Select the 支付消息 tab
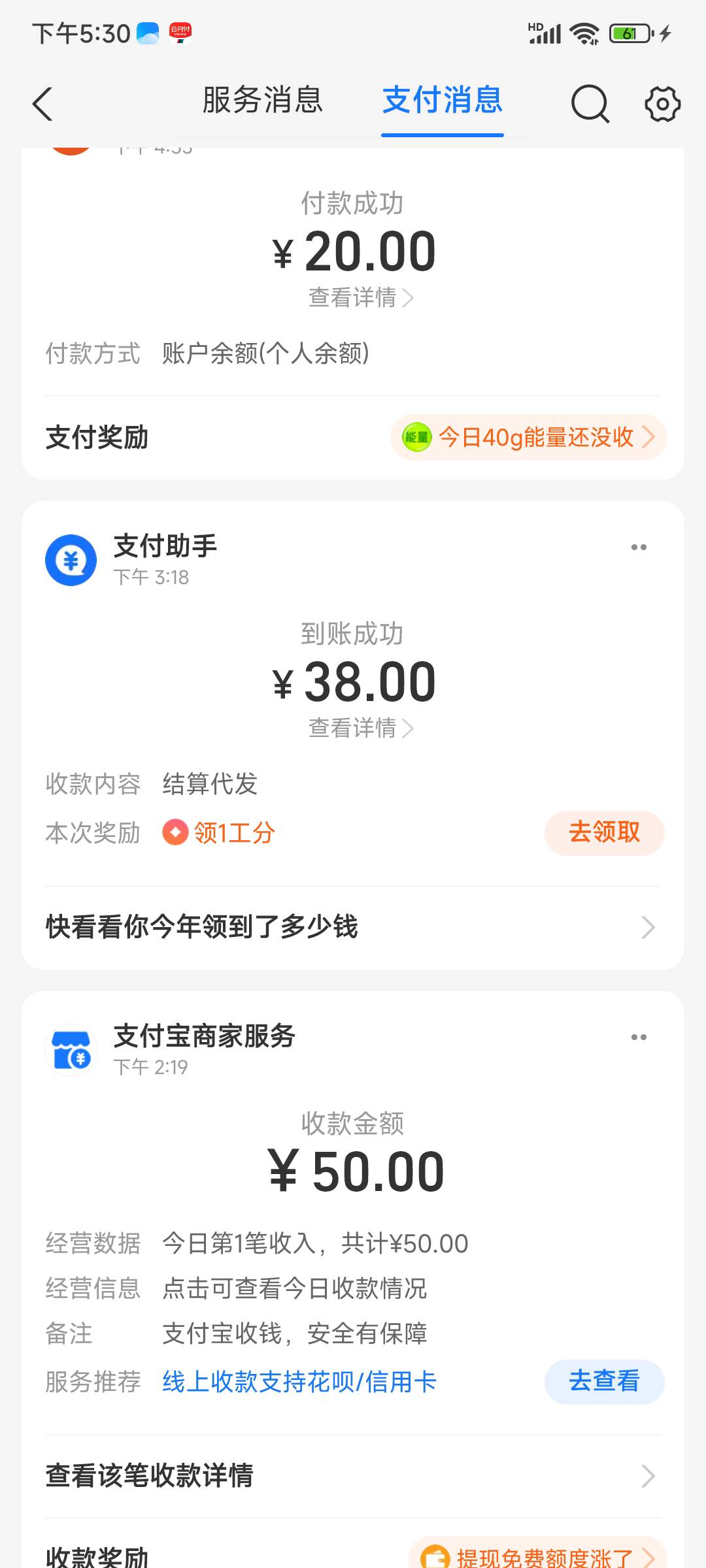The height and width of the screenshot is (1568, 706). [x=443, y=100]
